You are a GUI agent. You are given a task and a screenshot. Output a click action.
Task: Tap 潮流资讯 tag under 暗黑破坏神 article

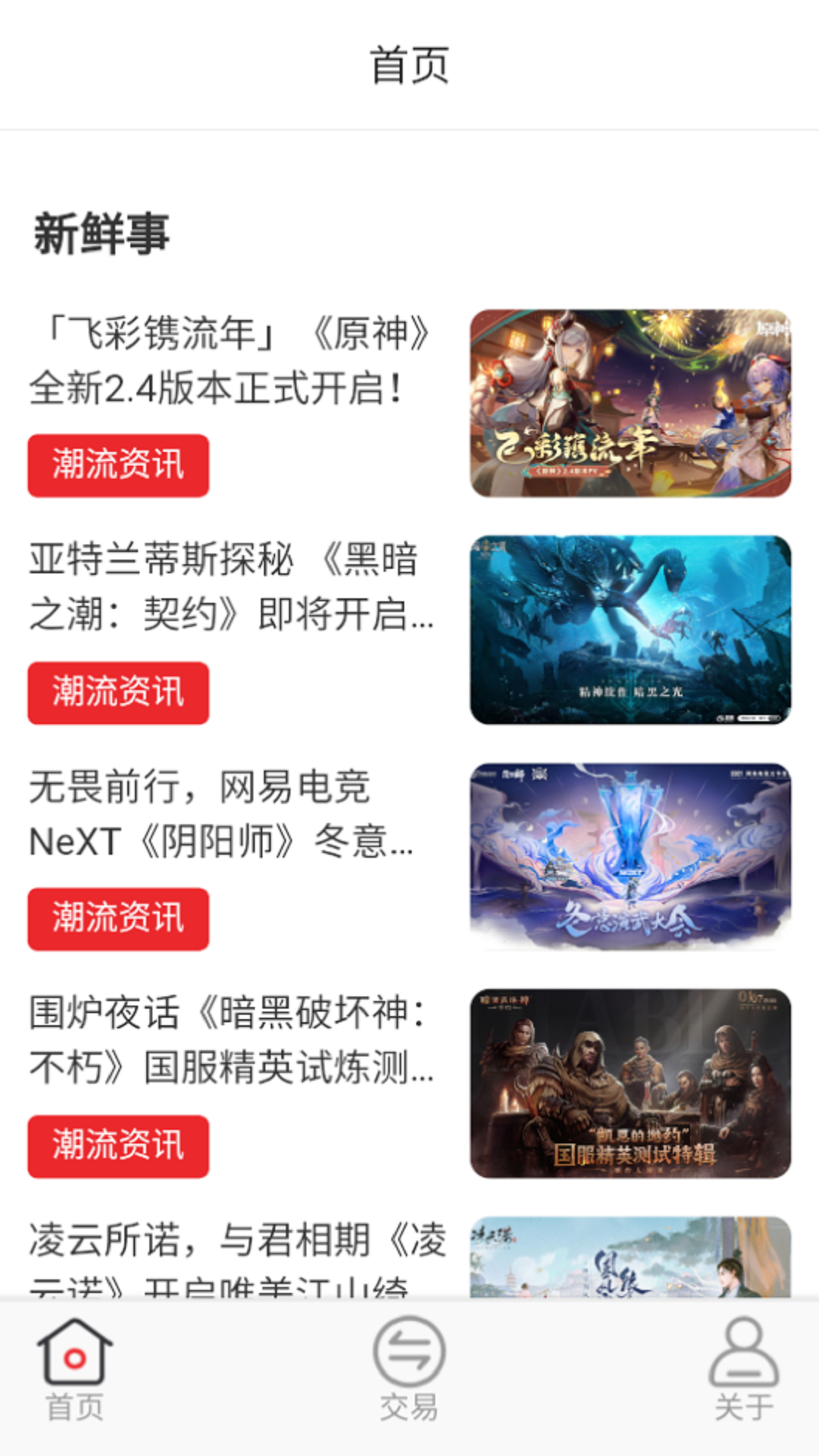[118, 1147]
